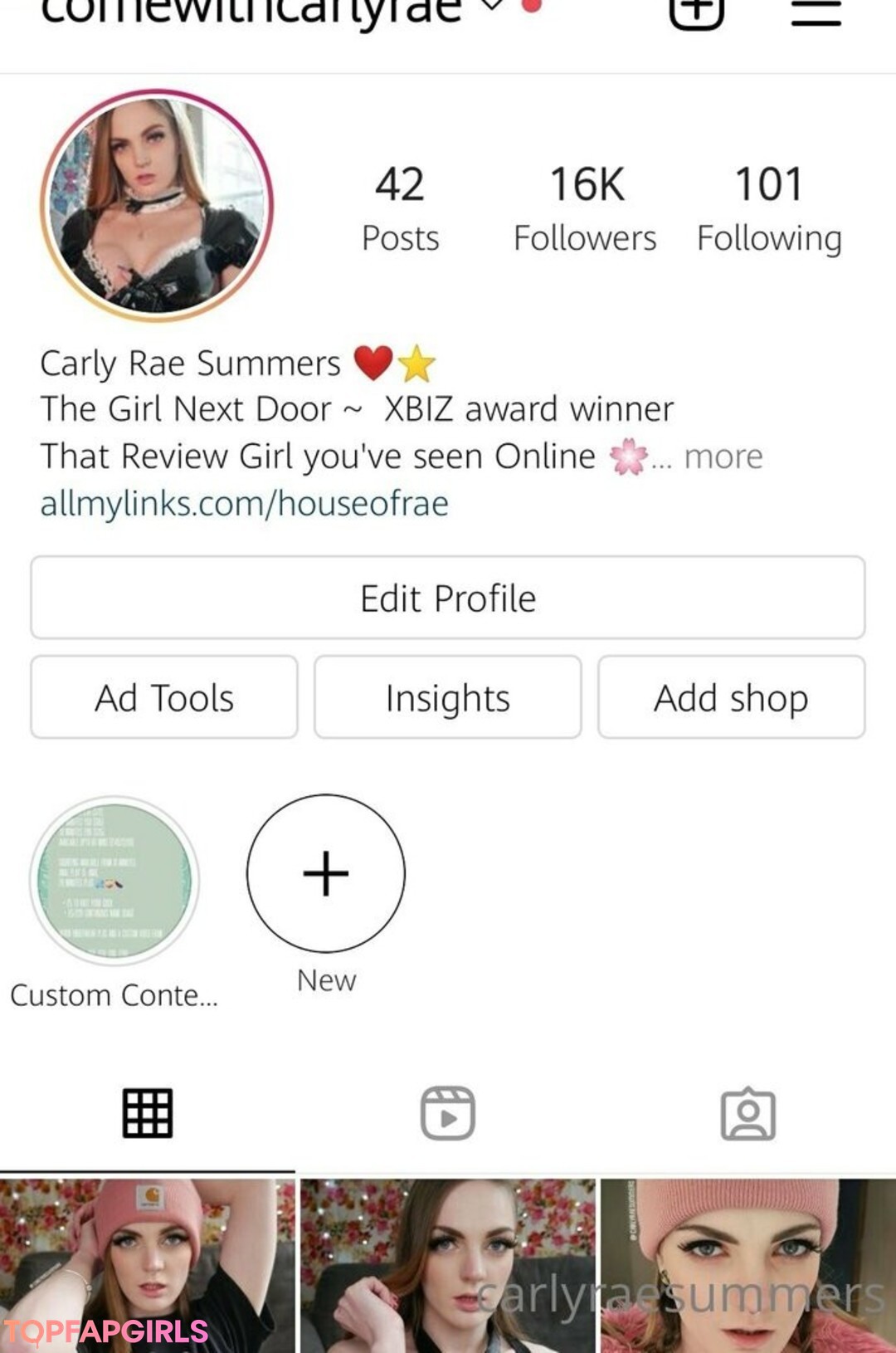Switch to the Reels tab
The image size is (896, 1353).
click(448, 1113)
